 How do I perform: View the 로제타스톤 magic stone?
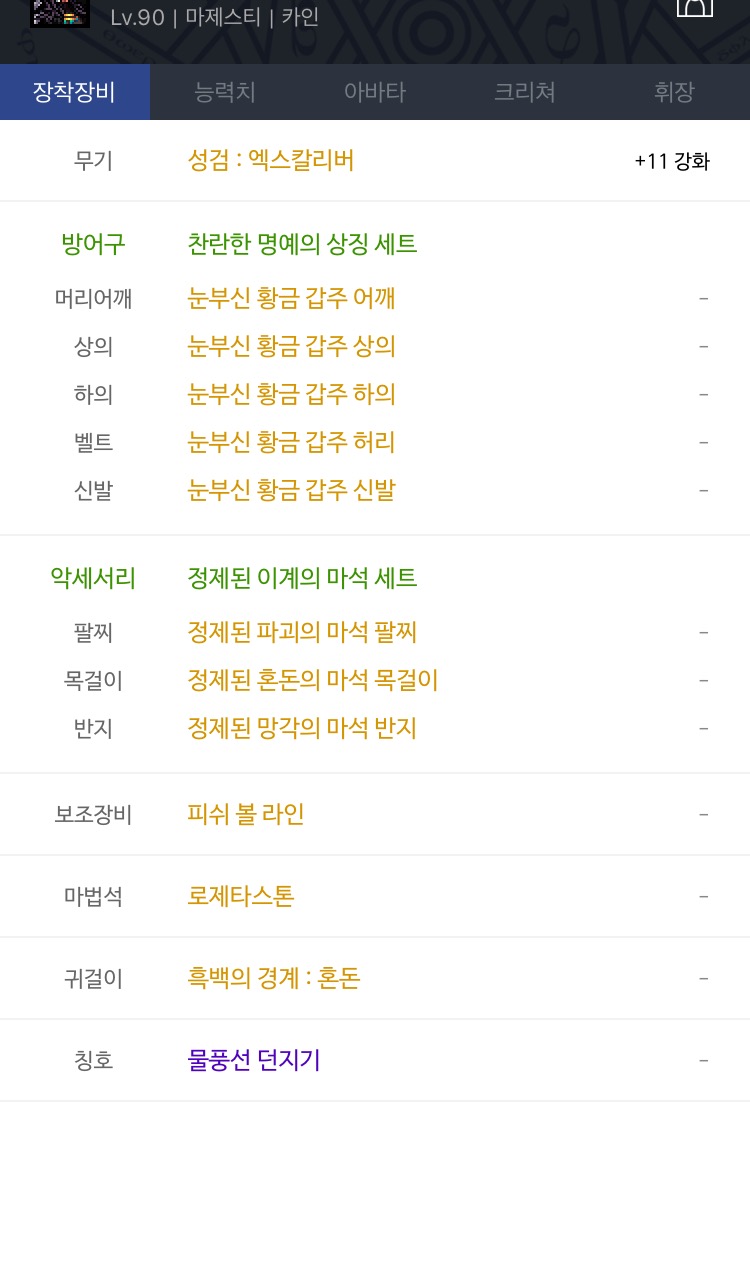coord(241,896)
